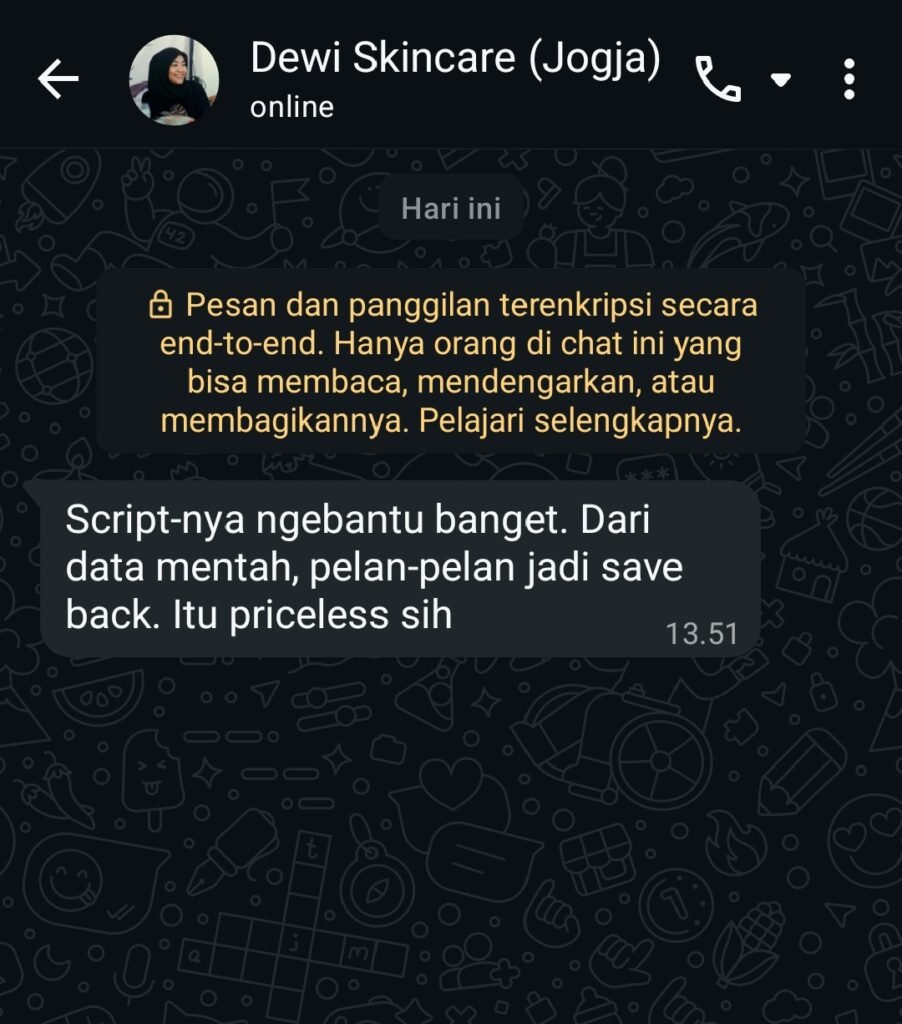Open Dewi Skincare's profile photo
Screen dimensions: 902x1024
click(x=174, y=80)
